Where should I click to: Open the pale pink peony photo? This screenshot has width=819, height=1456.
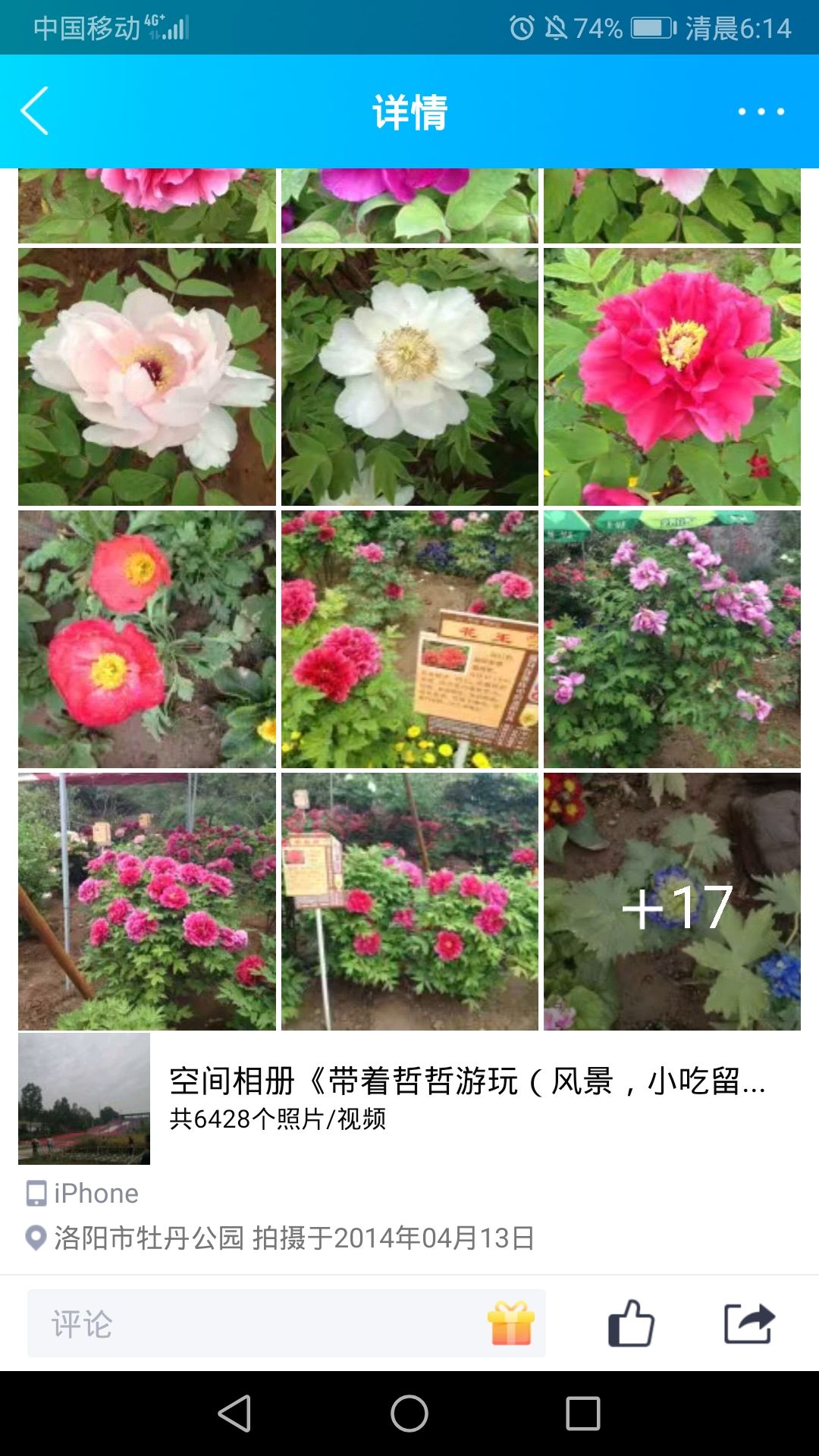click(147, 377)
